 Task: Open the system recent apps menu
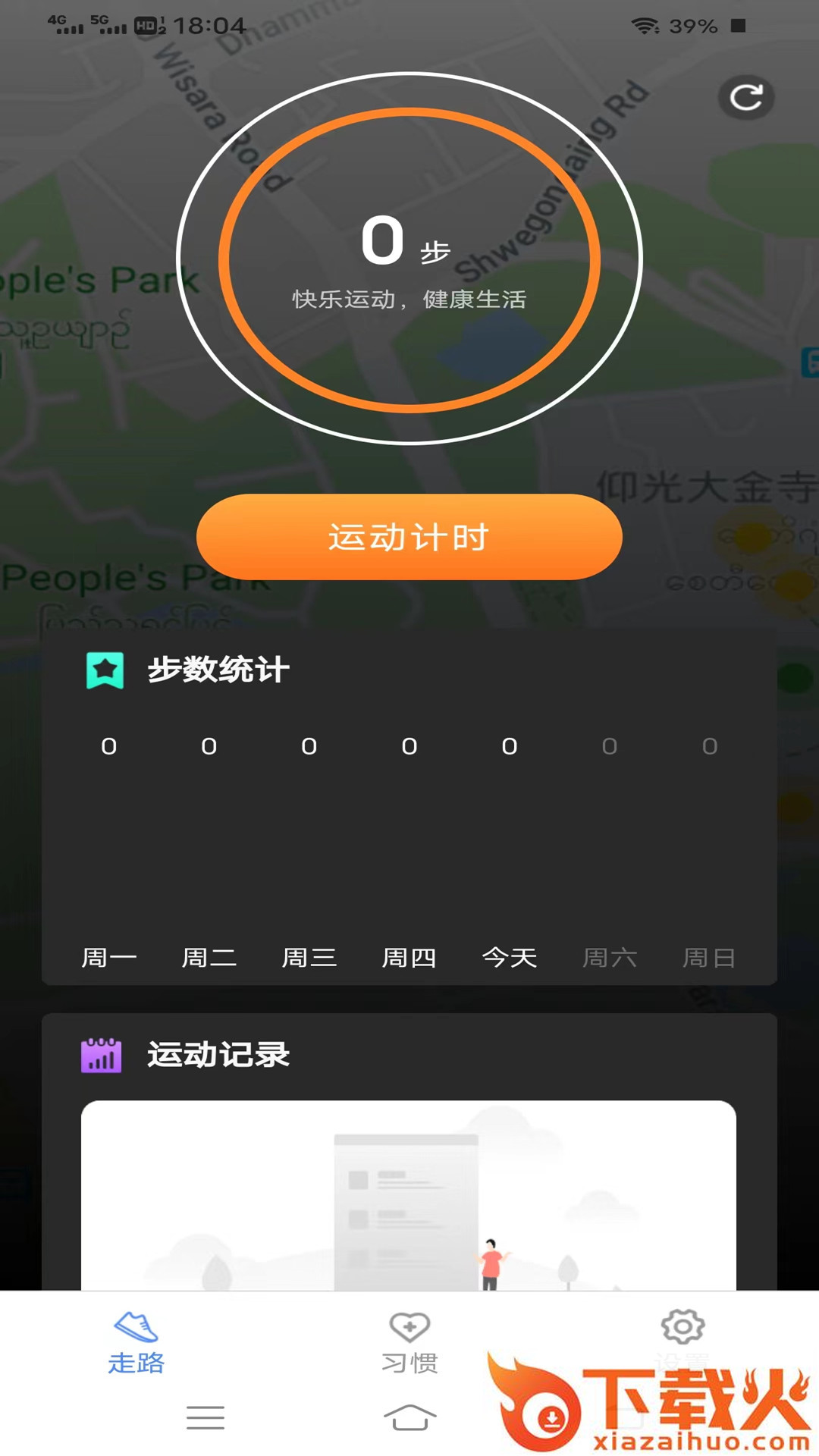pos(206,1417)
